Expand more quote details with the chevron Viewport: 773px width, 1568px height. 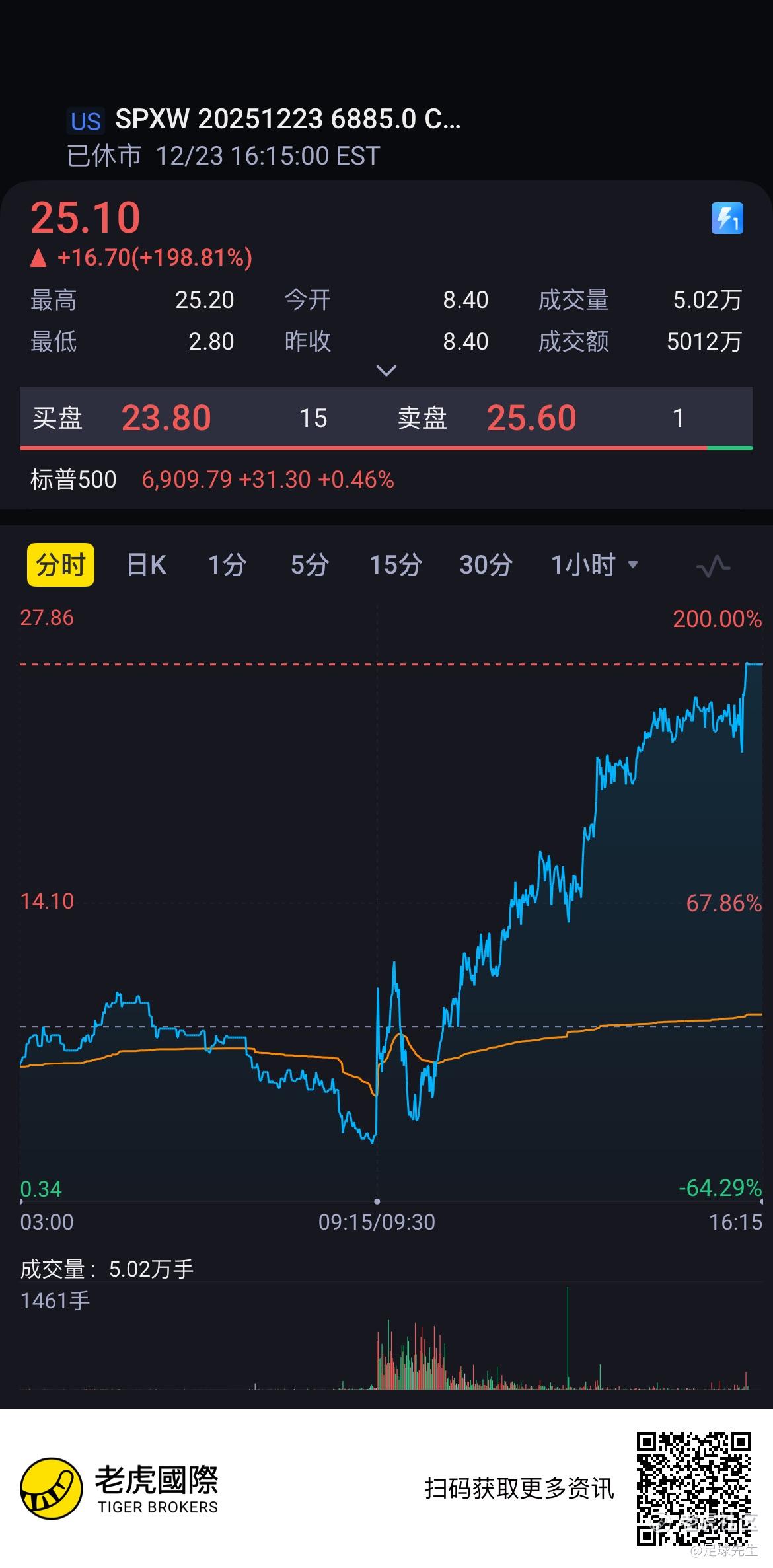(x=386, y=370)
